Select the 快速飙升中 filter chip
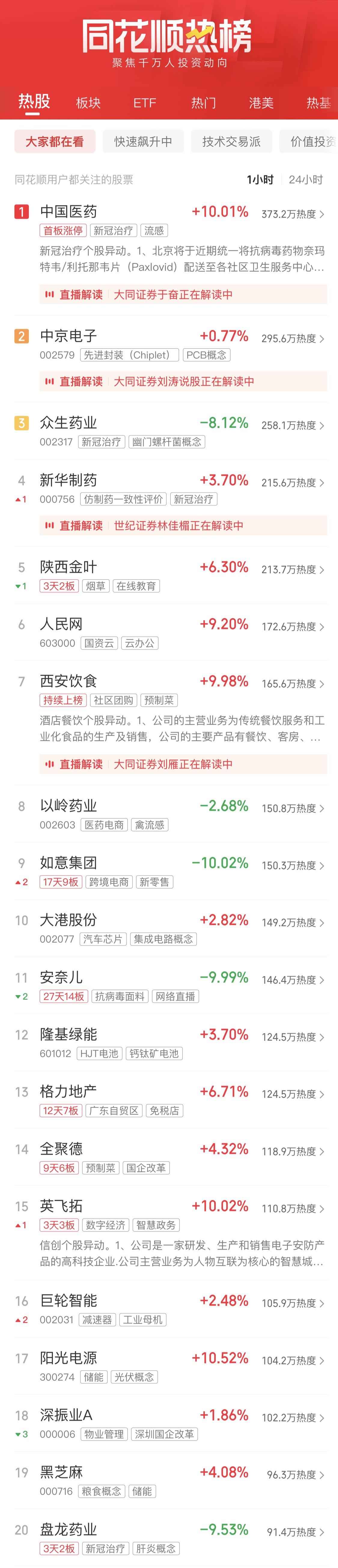This screenshot has width=338, height=1568. tap(143, 142)
